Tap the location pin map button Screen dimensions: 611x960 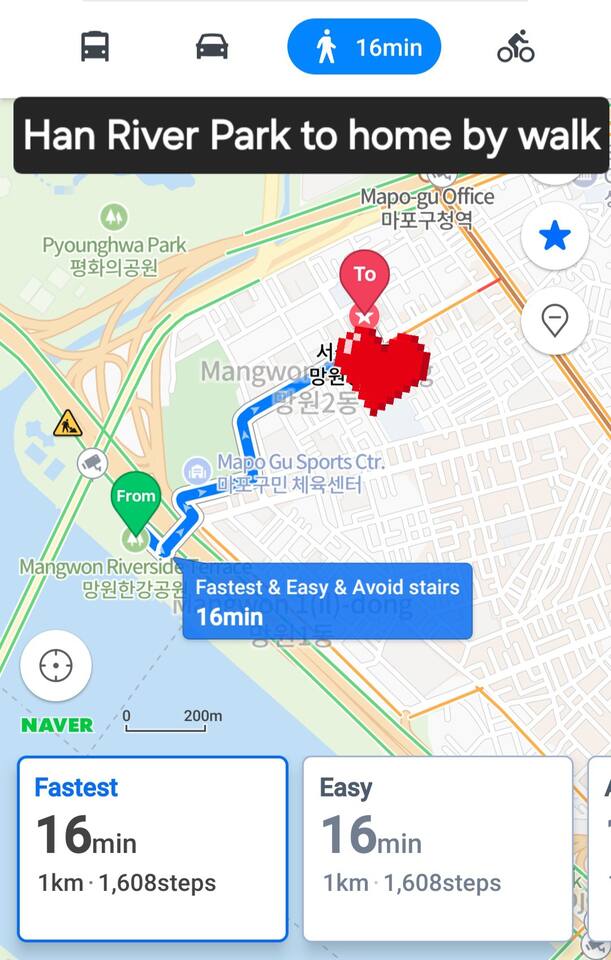tap(554, 320)
